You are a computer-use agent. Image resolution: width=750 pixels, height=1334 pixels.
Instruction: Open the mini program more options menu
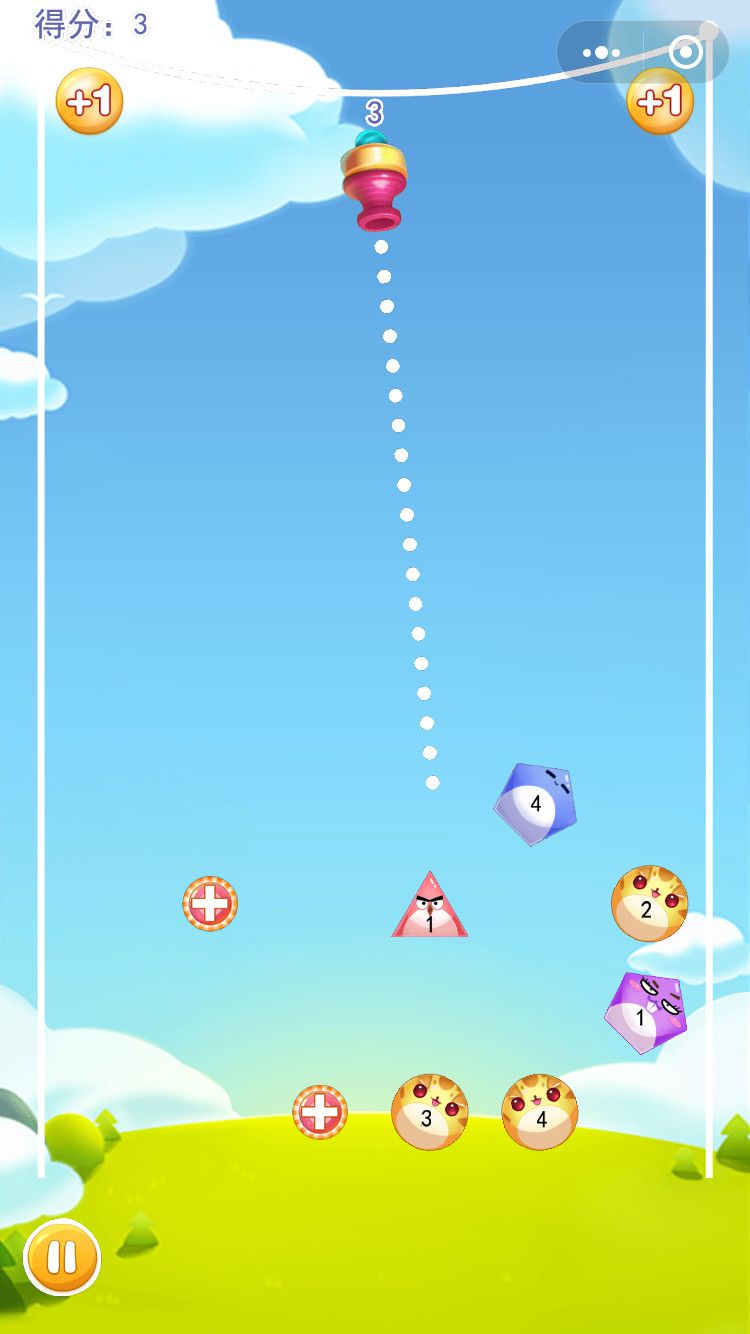click(x=601, y=53)
